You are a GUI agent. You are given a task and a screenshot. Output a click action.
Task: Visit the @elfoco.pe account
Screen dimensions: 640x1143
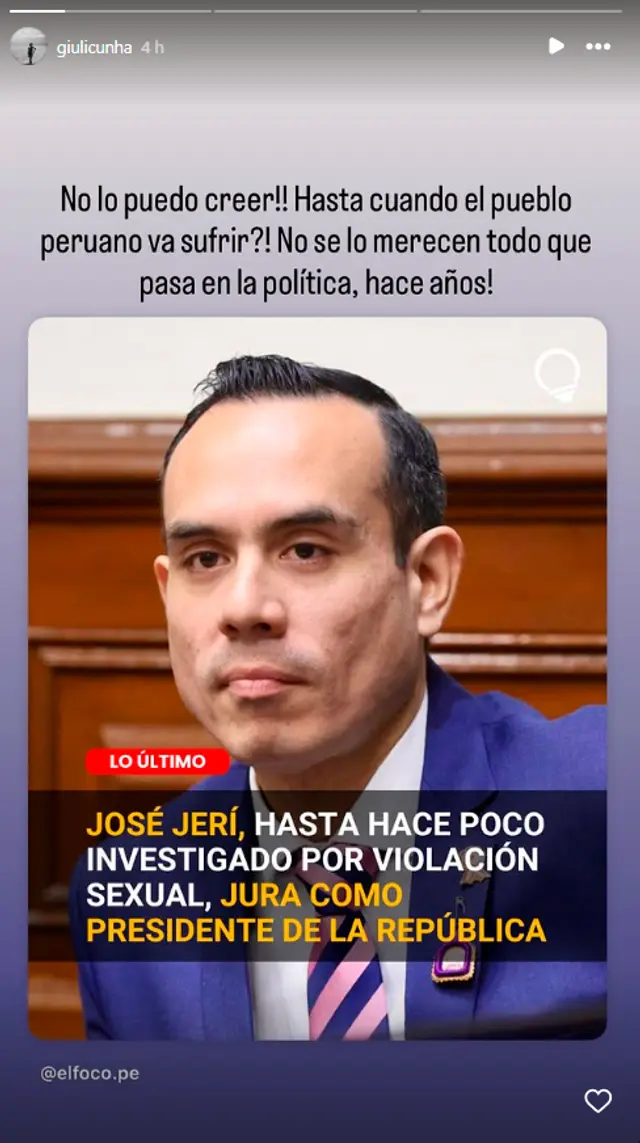[90, 1073]
